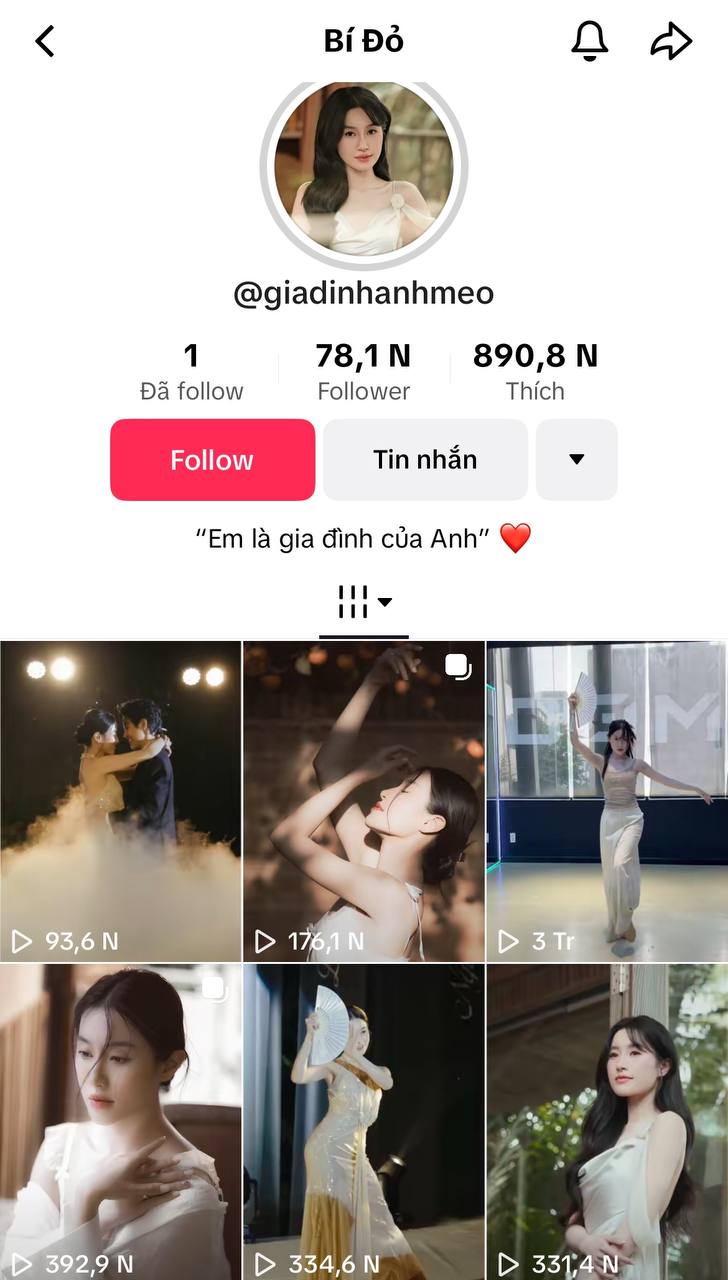Tap the play icon on the 3 Tr video
Viewport: 728px width, 1280px height.
(507, 940)
